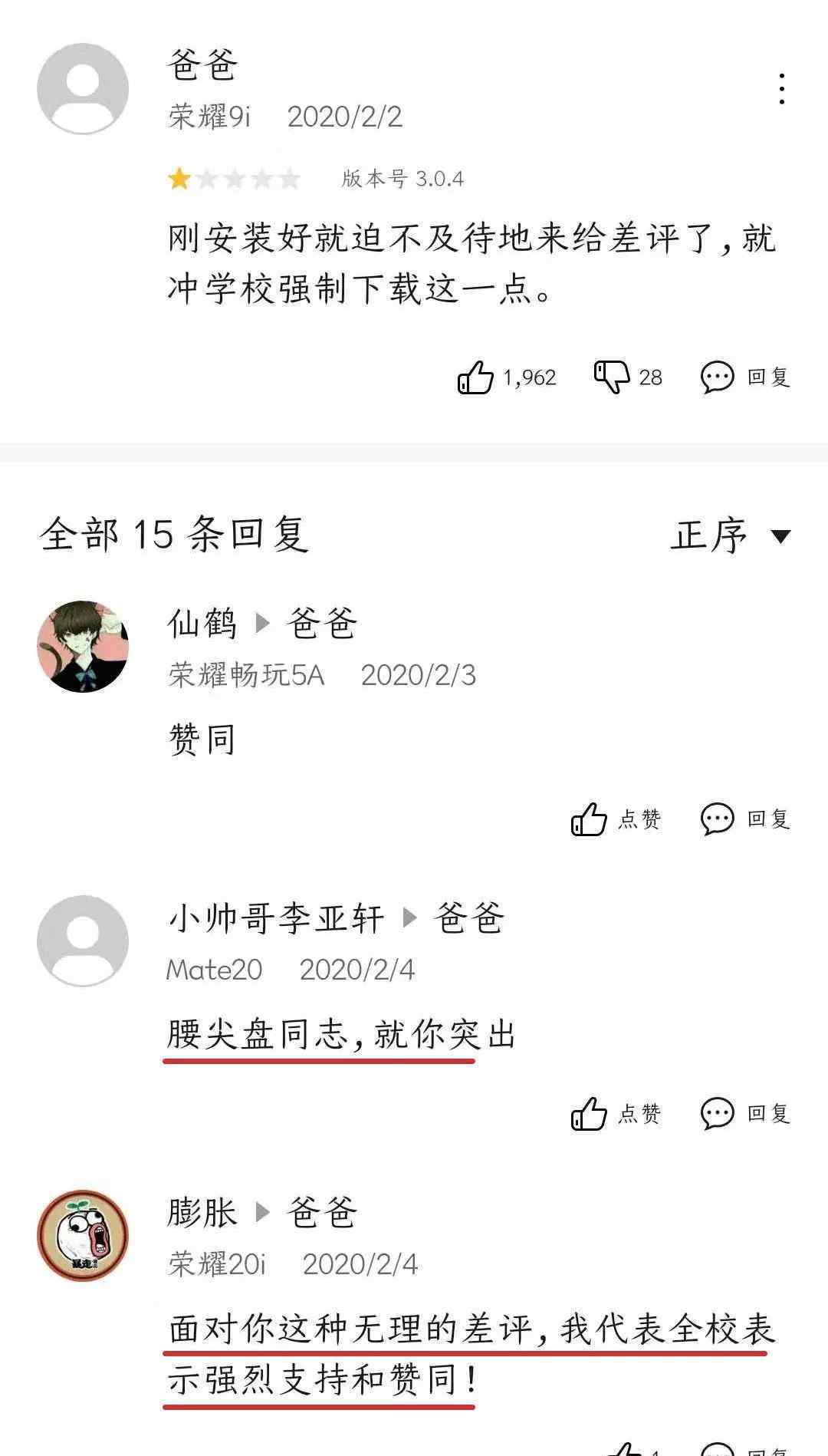Open 膨胀's profile avatar
828x1456 pixels.
tap(83, 1236)
